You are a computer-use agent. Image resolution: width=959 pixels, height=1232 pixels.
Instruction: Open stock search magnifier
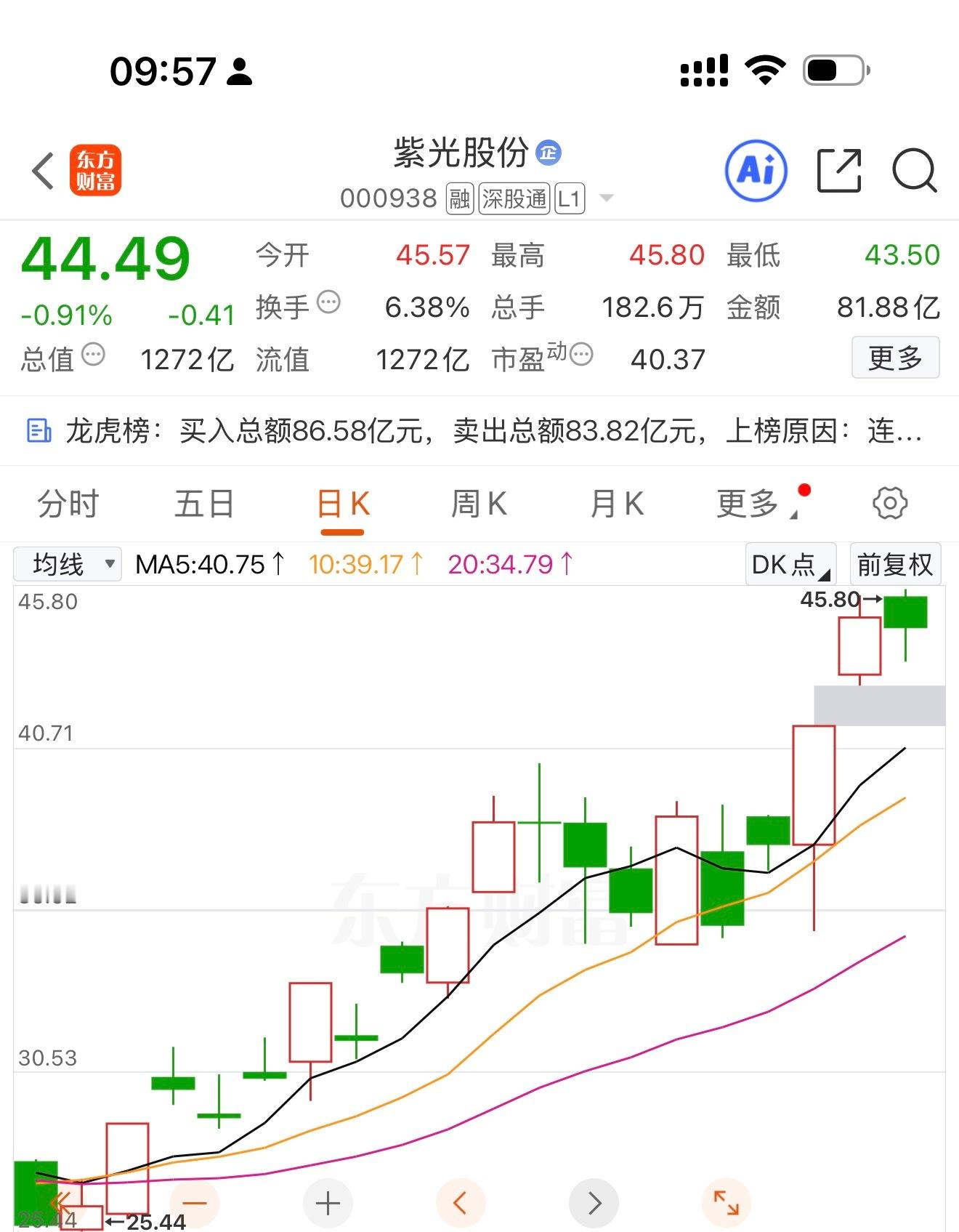(914, 171)
